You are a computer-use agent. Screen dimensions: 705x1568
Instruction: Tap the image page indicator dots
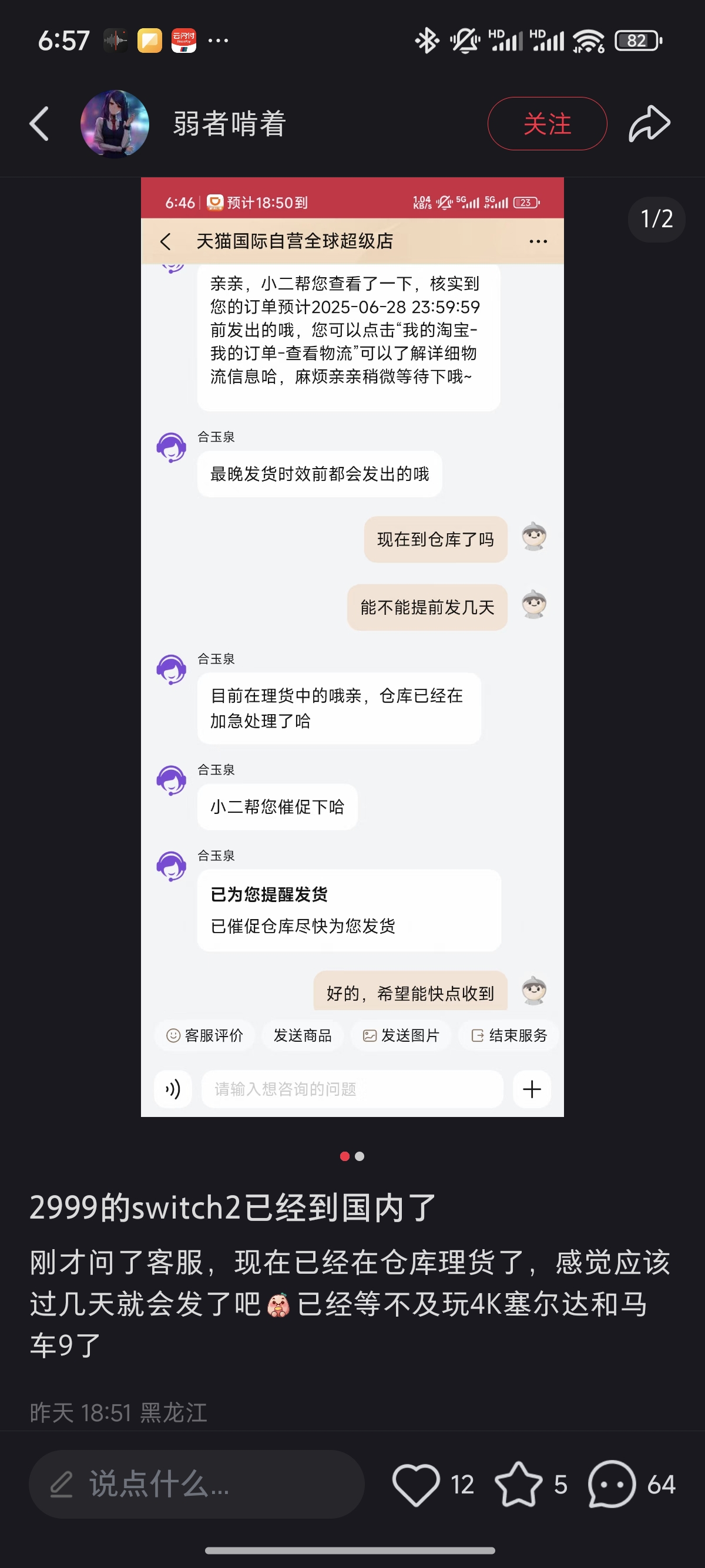[352, 1156]
